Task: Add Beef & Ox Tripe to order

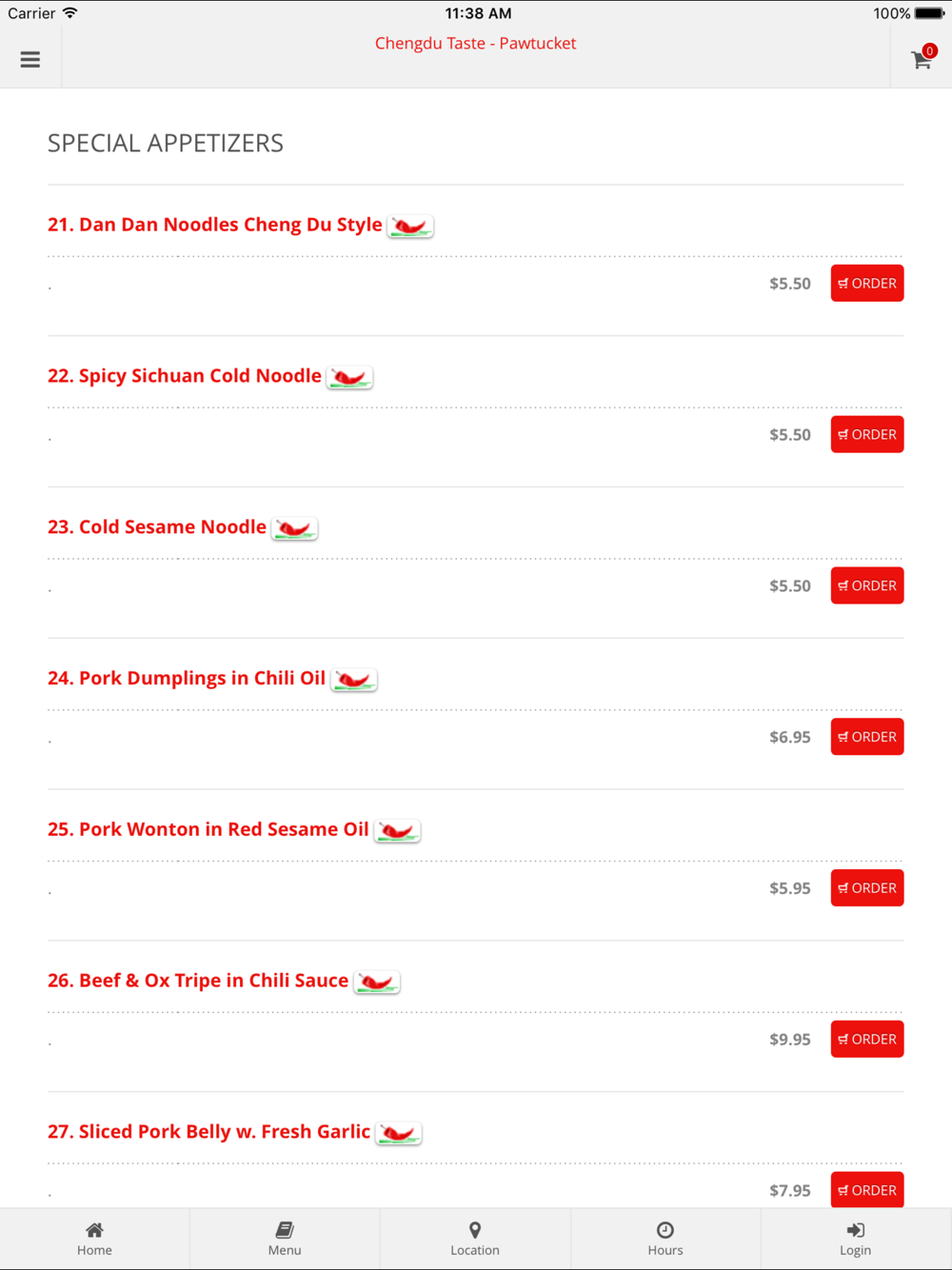Action: (x=866, y=1039)
